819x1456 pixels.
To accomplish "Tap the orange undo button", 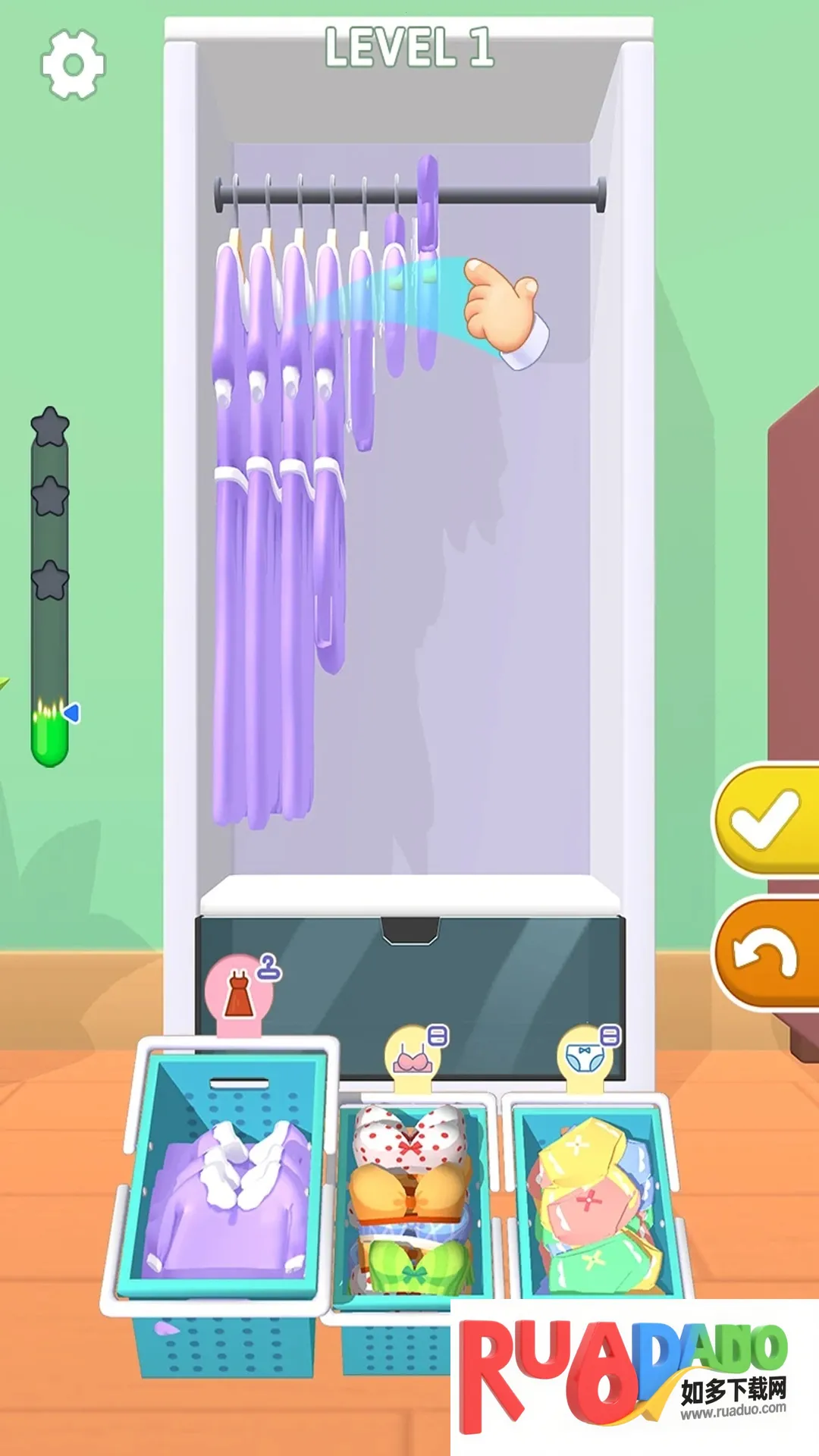I will (766, 952).
